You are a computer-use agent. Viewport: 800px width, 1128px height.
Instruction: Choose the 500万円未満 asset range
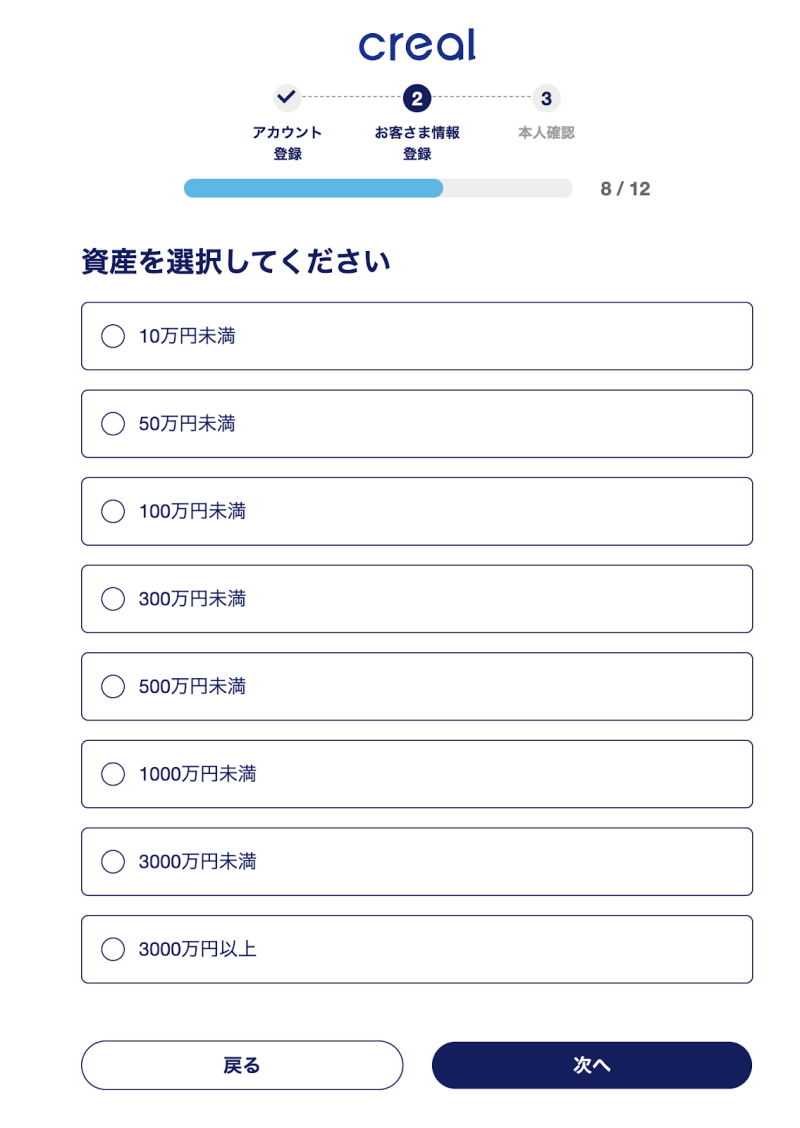[x=113, y=686]
